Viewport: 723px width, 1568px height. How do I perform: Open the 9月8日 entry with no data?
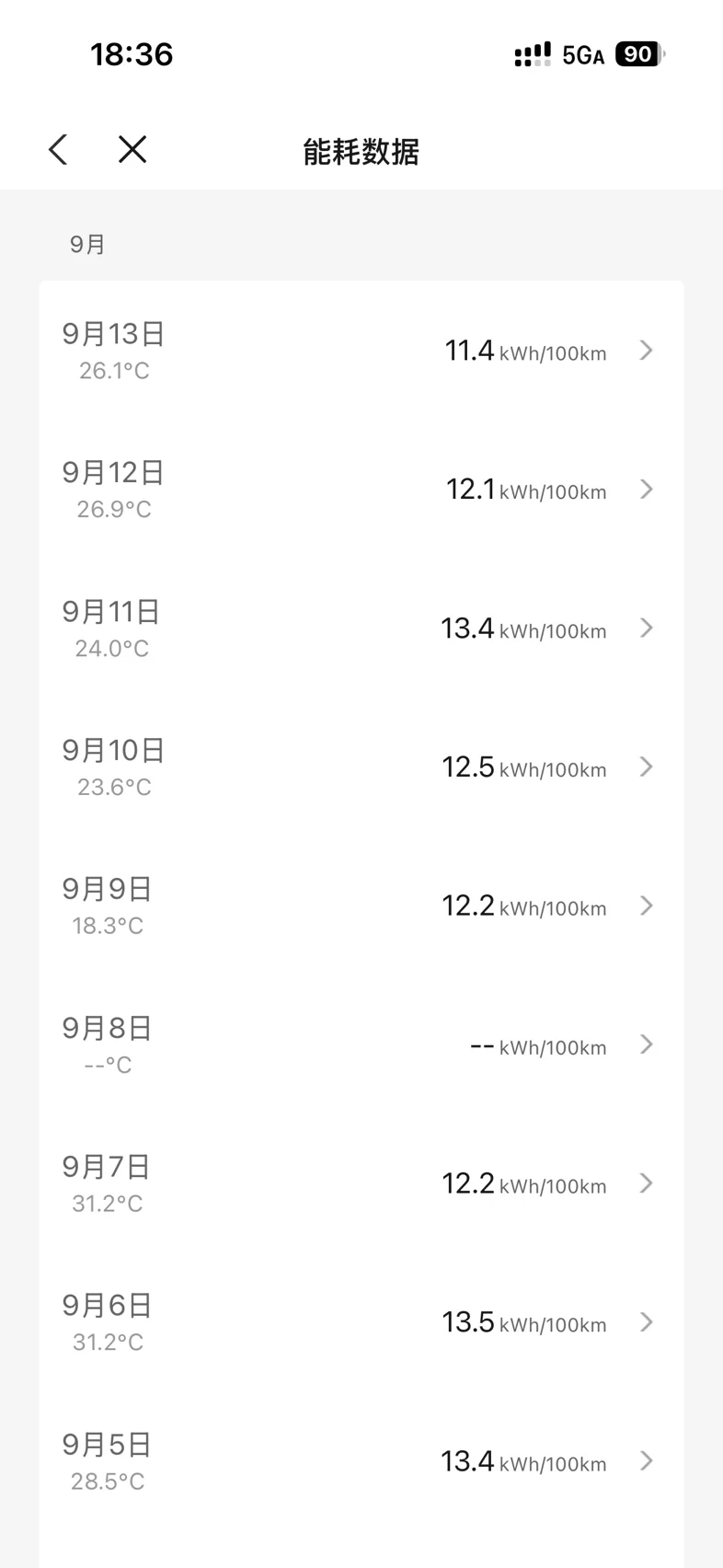[361, 1045]
